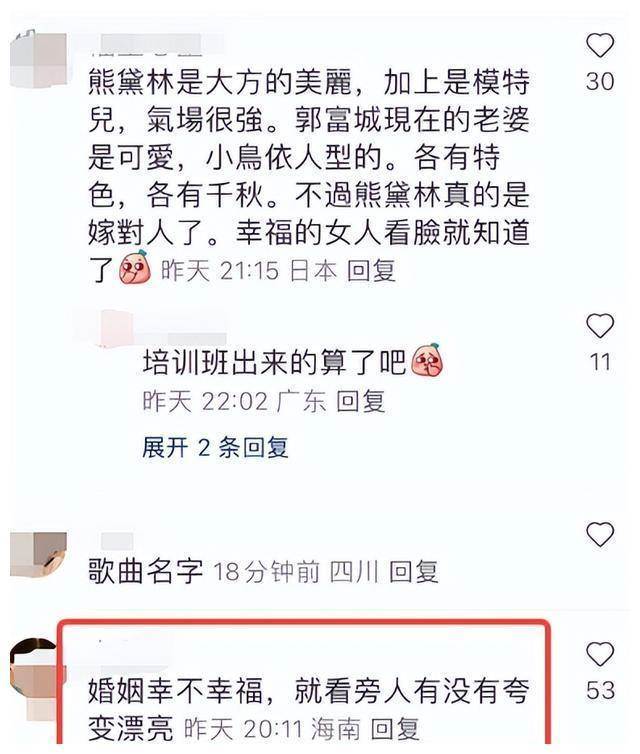
Task: Like the 培训班出来的算了吧 reply
Action: click(x=599, y=326)
